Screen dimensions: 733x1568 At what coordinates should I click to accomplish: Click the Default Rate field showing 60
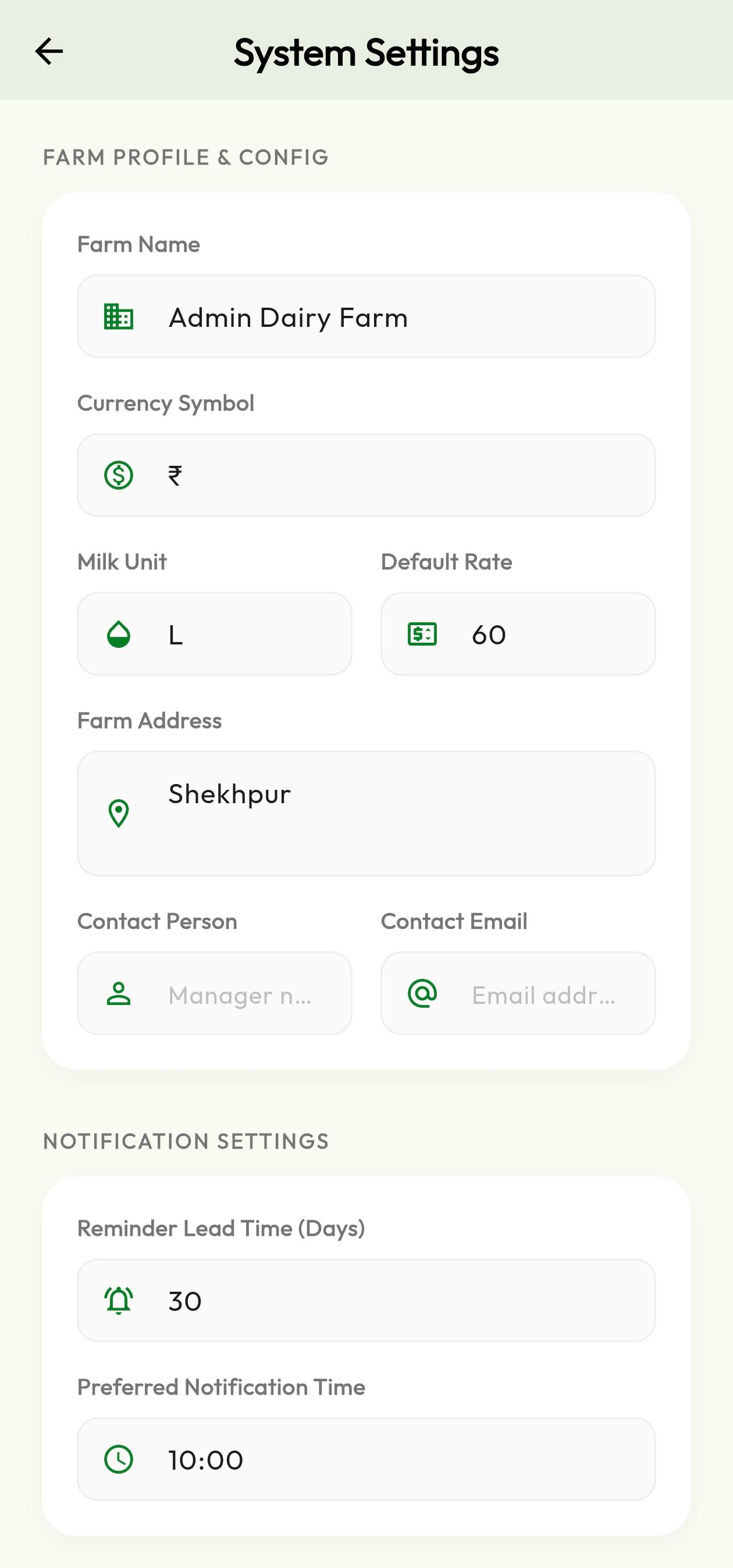[518, 633]
